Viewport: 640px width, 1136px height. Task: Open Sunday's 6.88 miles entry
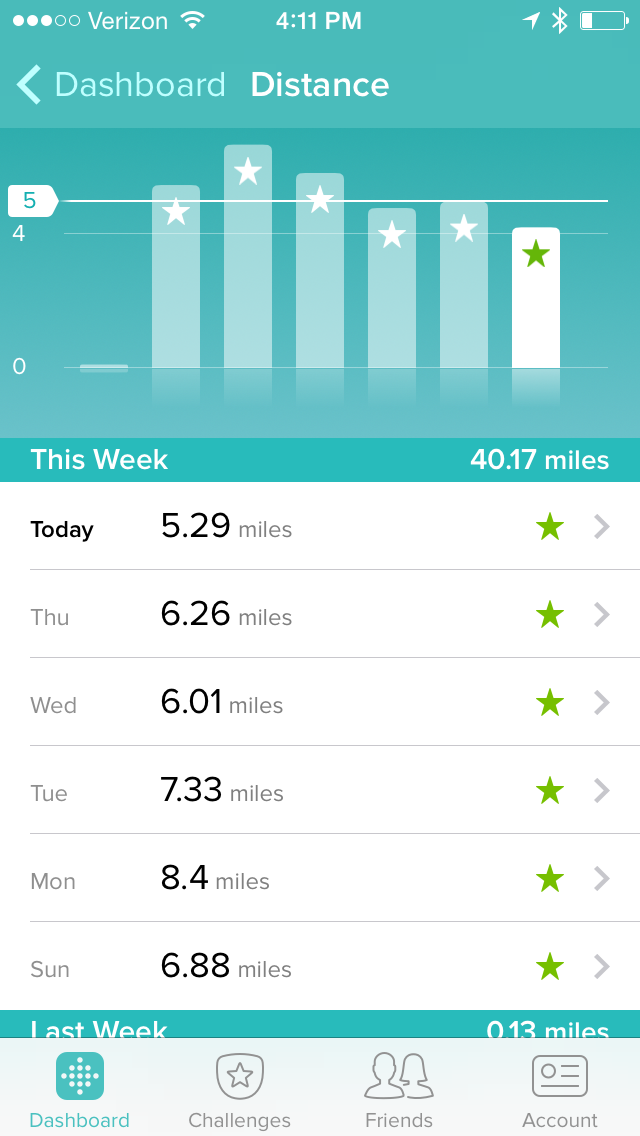pyautogui.click(x=320, y=967)
